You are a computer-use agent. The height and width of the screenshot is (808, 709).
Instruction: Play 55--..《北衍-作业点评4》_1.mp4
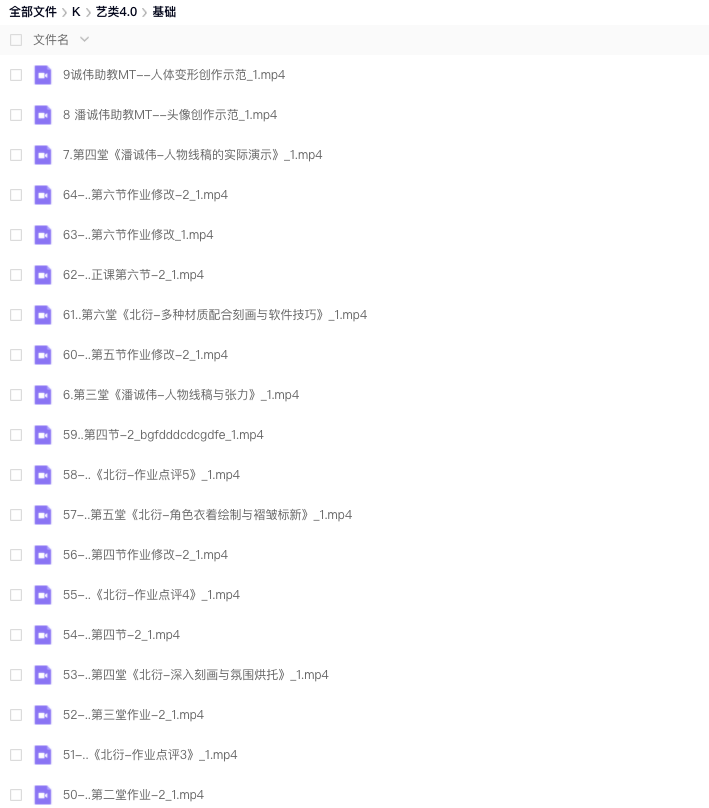[x=151, y=595]
